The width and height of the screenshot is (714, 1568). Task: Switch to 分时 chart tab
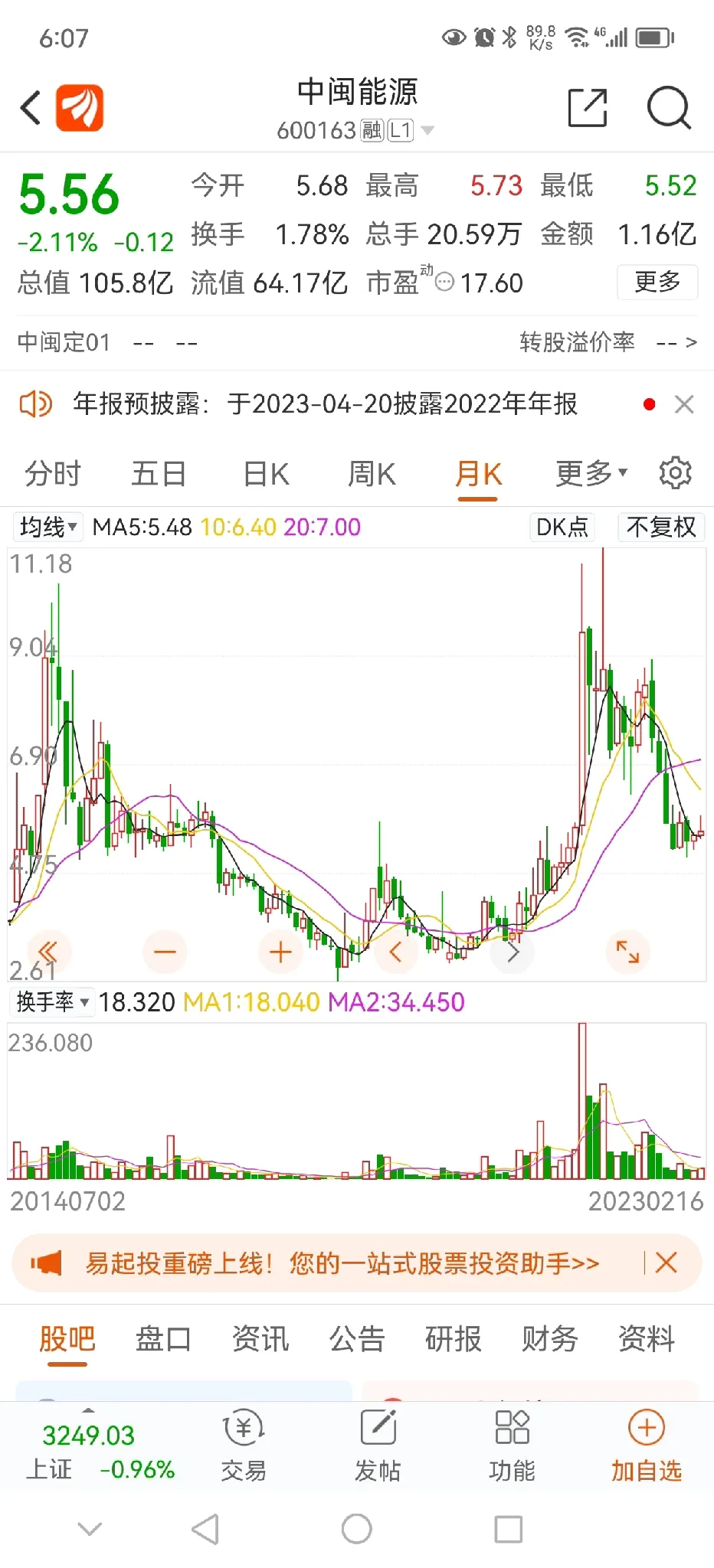(52, 474)
